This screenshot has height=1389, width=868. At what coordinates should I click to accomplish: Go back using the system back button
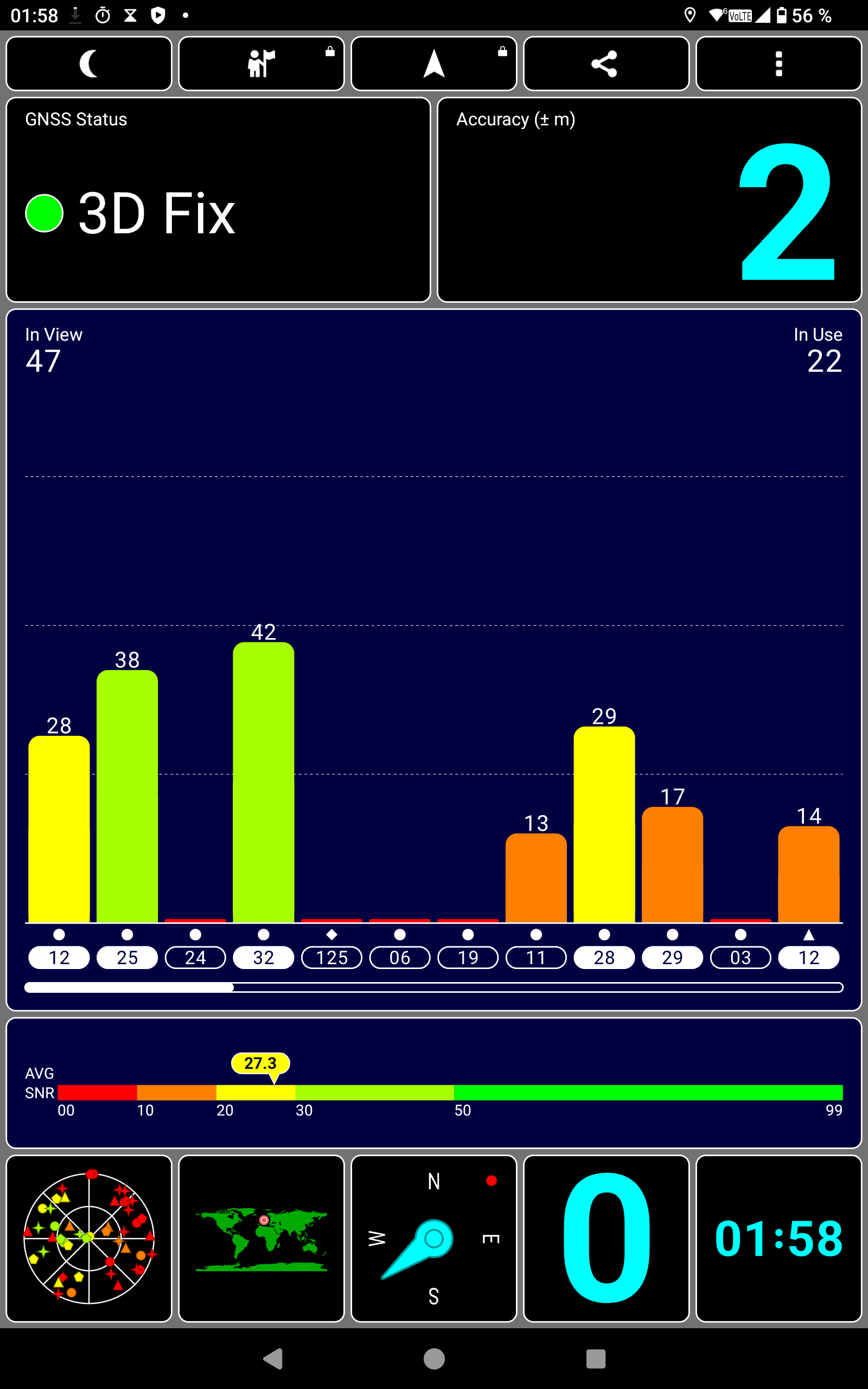[273, 1359]
